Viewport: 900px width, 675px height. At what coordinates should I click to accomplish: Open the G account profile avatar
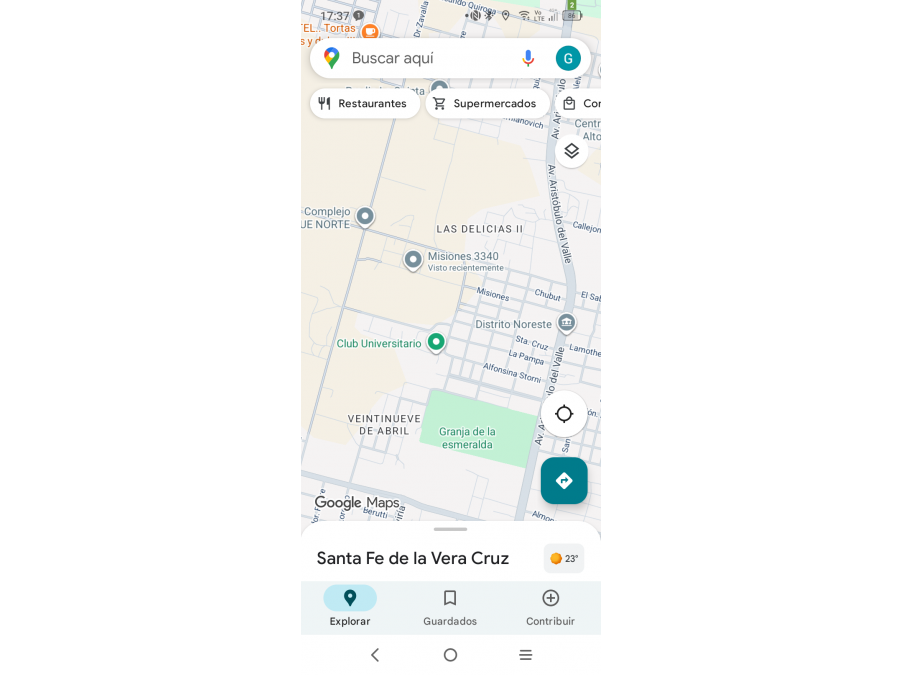(568, 58)
